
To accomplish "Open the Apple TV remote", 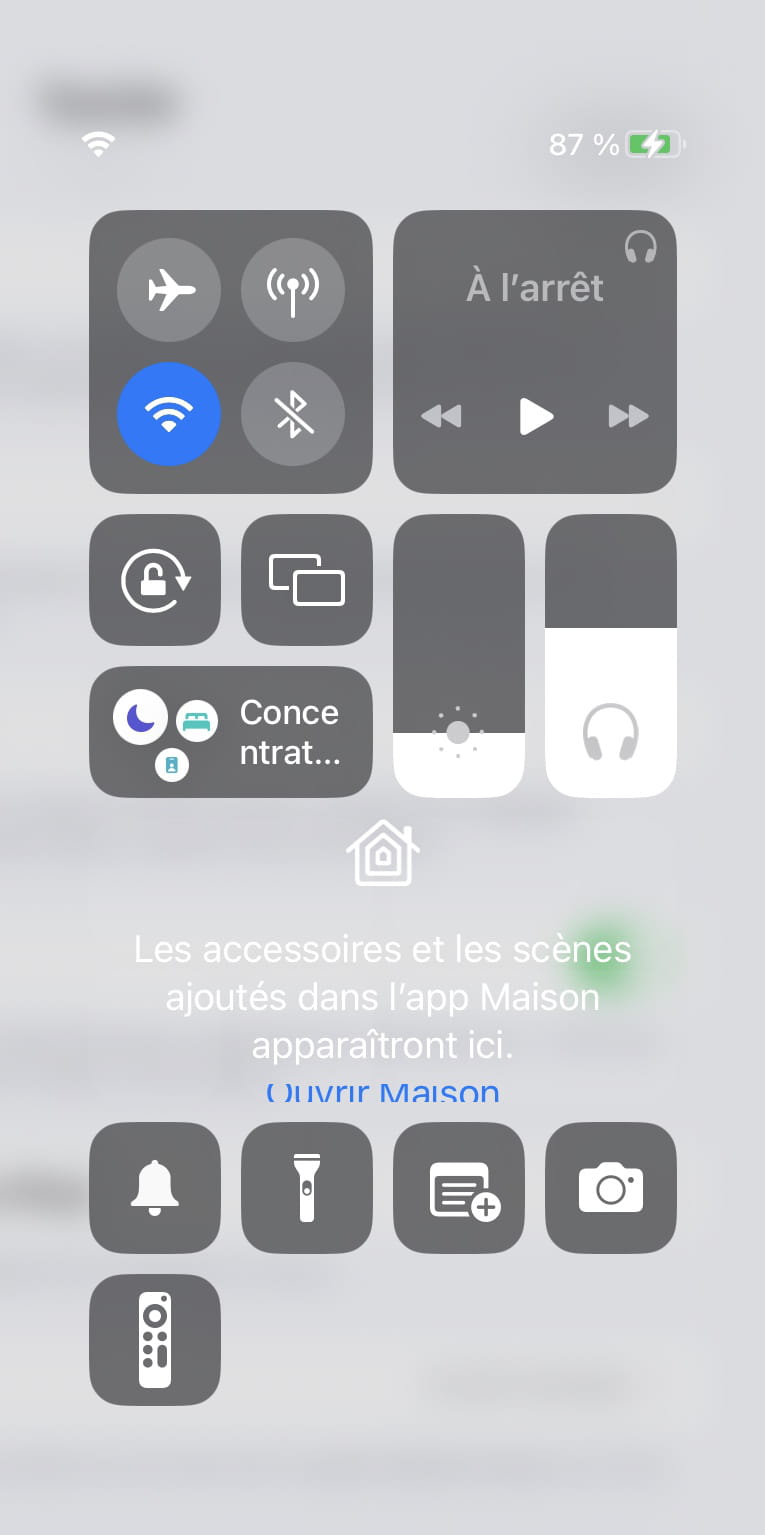I will (x=155, y=1340).
